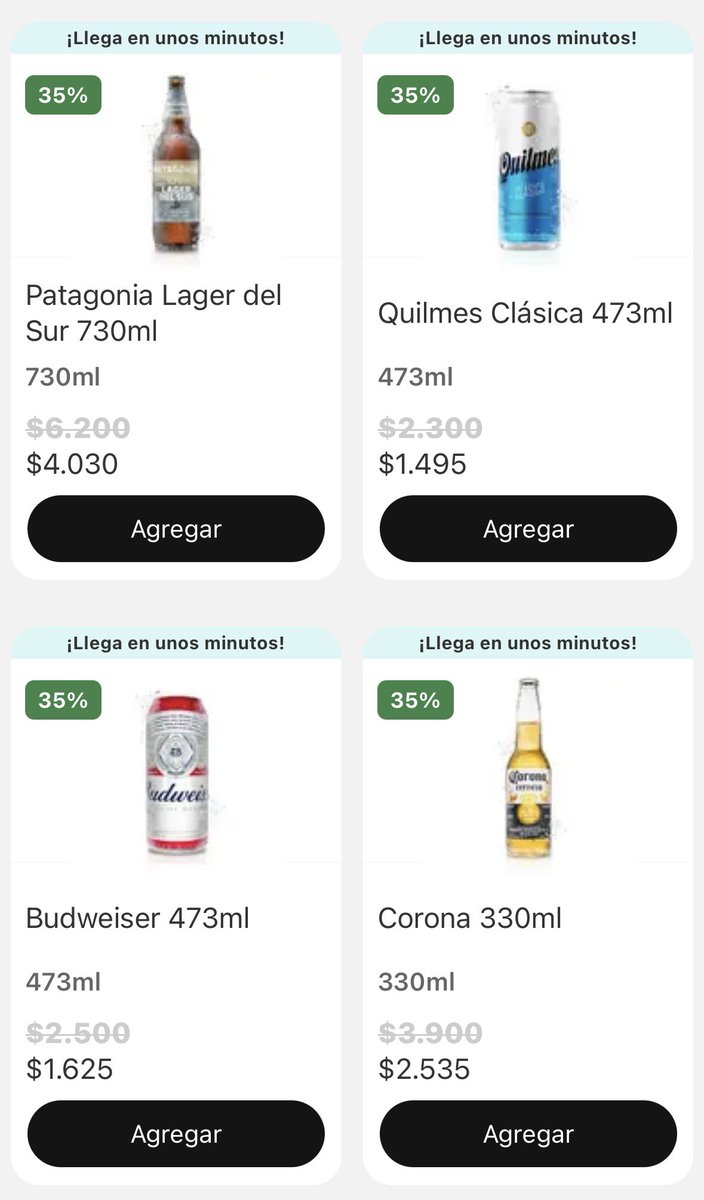Viewport: 704px width, 1200px height.
Task: Add Quilmes Clásica 473ml to cart
Action: (x=528, y=529)
